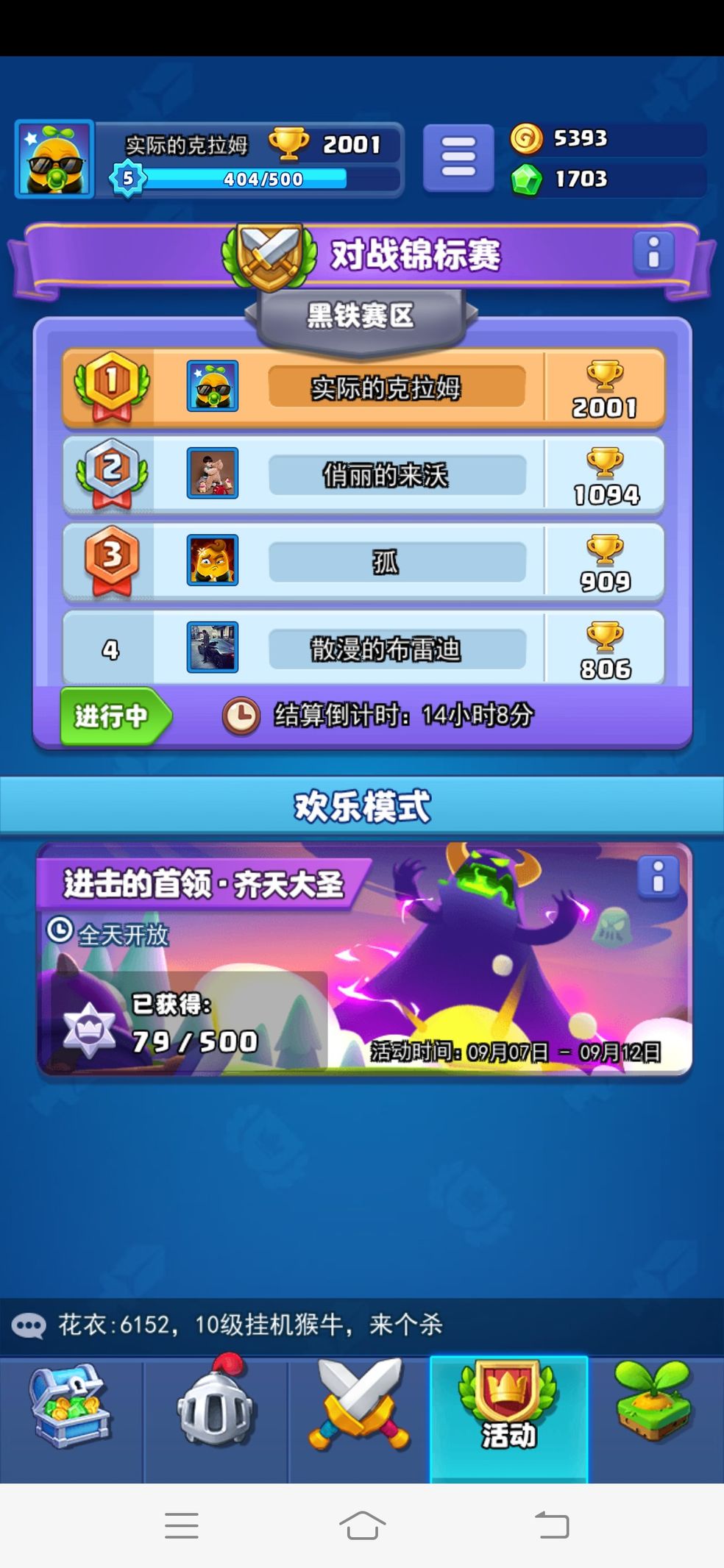This screenshot has width=724, height=1568.
Task: Go to the system home screen
Action: coord(362,1526)
